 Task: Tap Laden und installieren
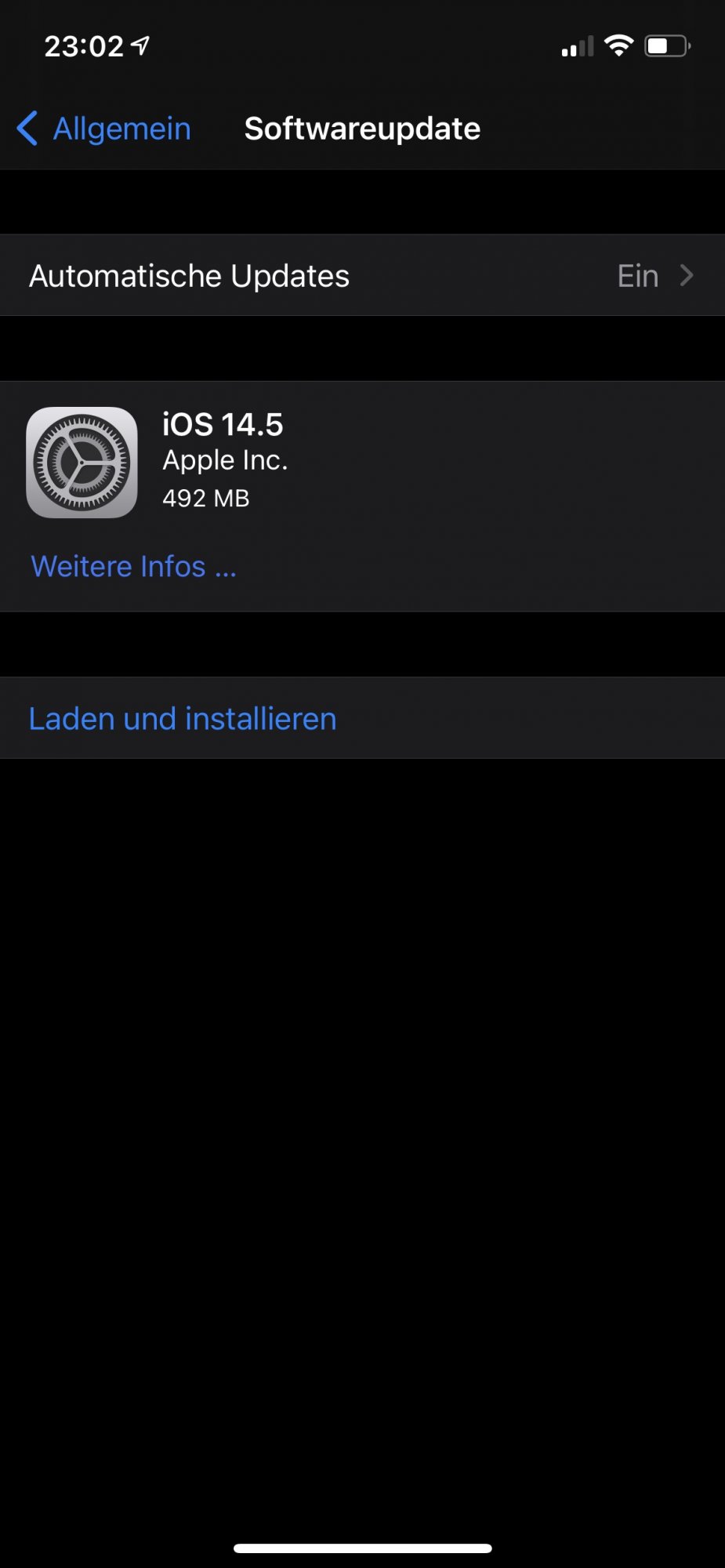(183, 718)
